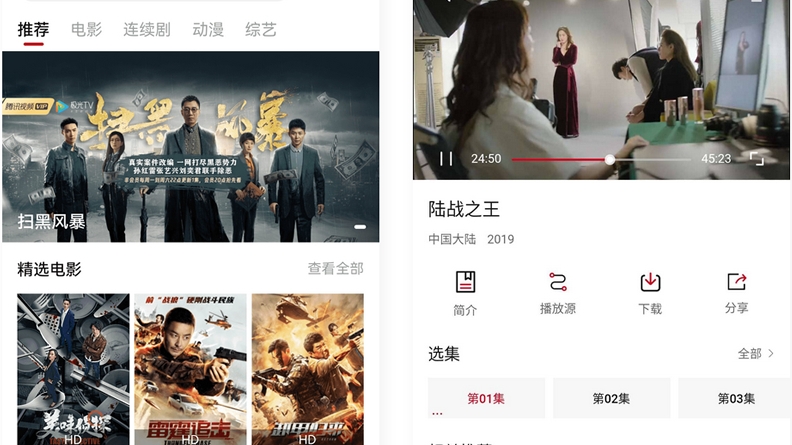
Task: Go to the 动漫 tab
Action: [x=208, y=29]
